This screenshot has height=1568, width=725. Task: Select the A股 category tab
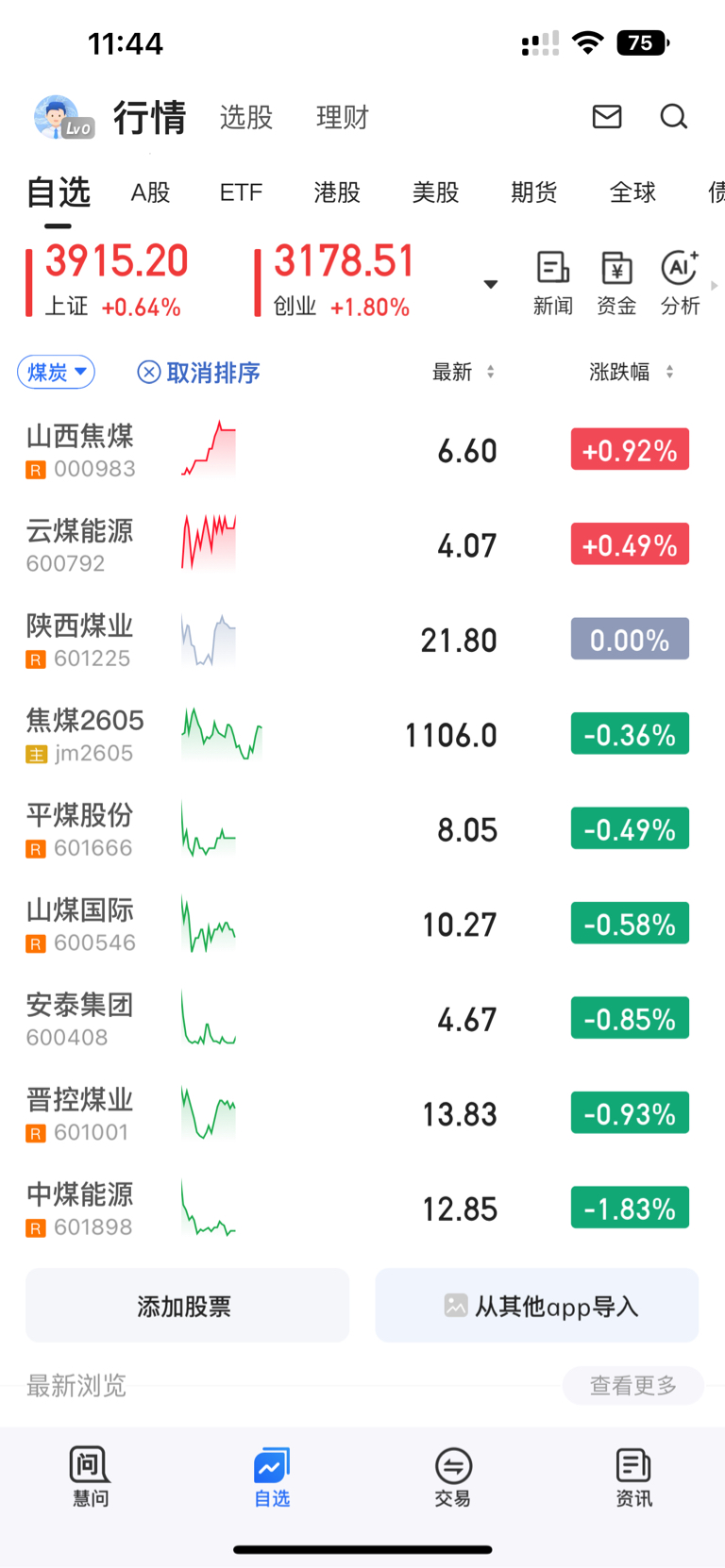coord(150,192)
